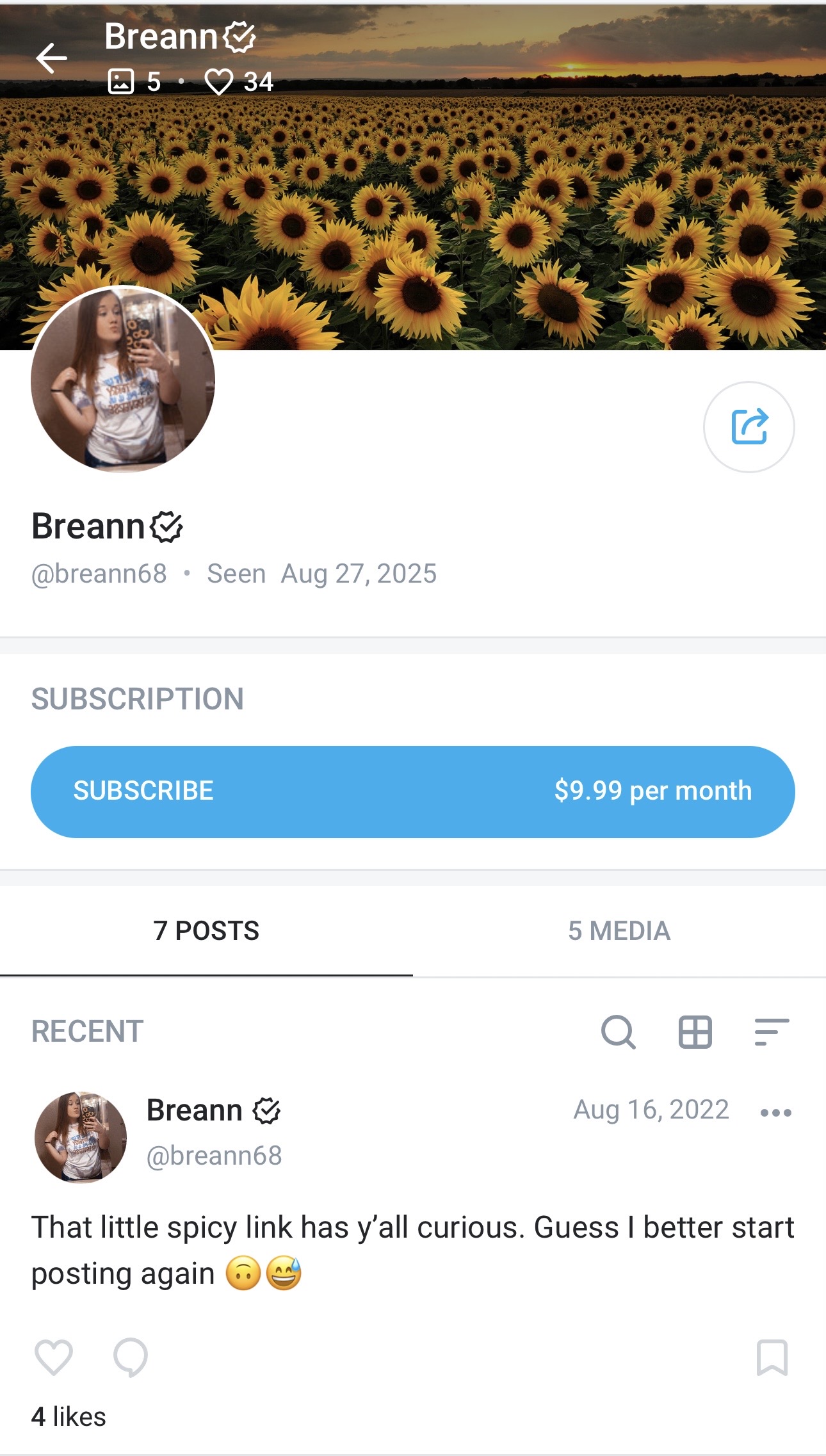Viewport: 826px width, 1456px height.
Task: Like the spicy link post
Action: pos(53,1357)
